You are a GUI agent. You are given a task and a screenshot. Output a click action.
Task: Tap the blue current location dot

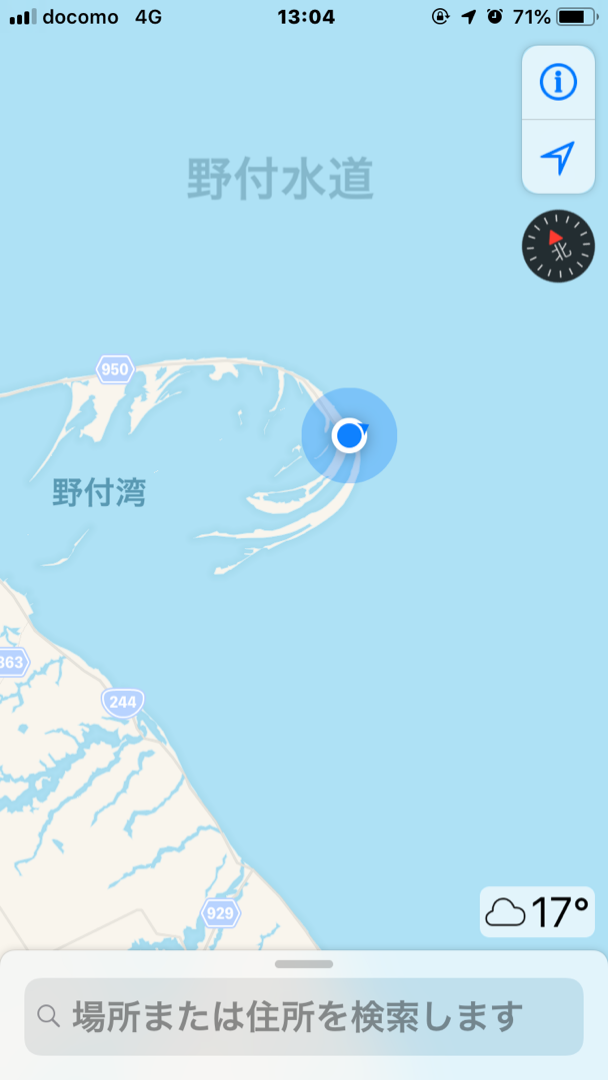coord(350,435)
